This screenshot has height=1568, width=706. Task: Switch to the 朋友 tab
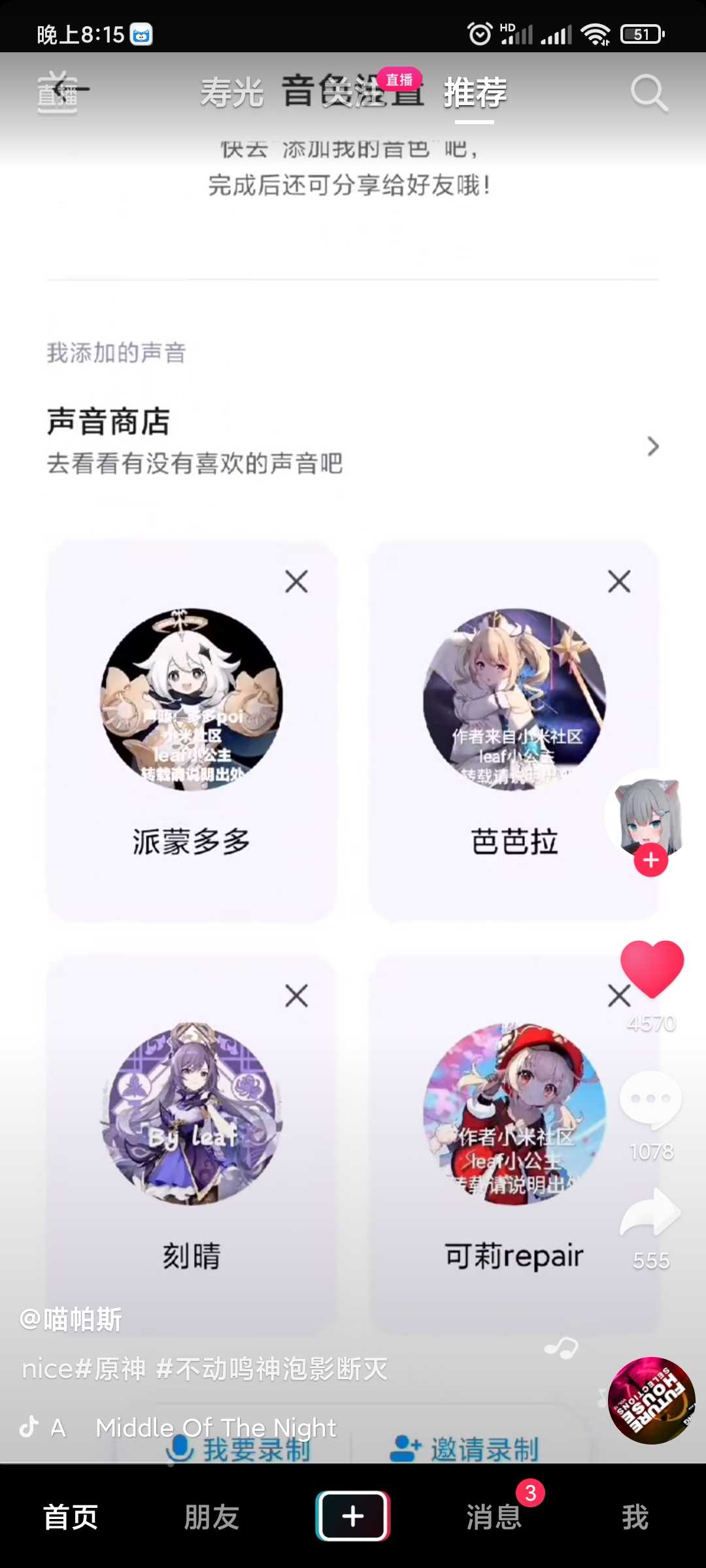pos(212,1517)
